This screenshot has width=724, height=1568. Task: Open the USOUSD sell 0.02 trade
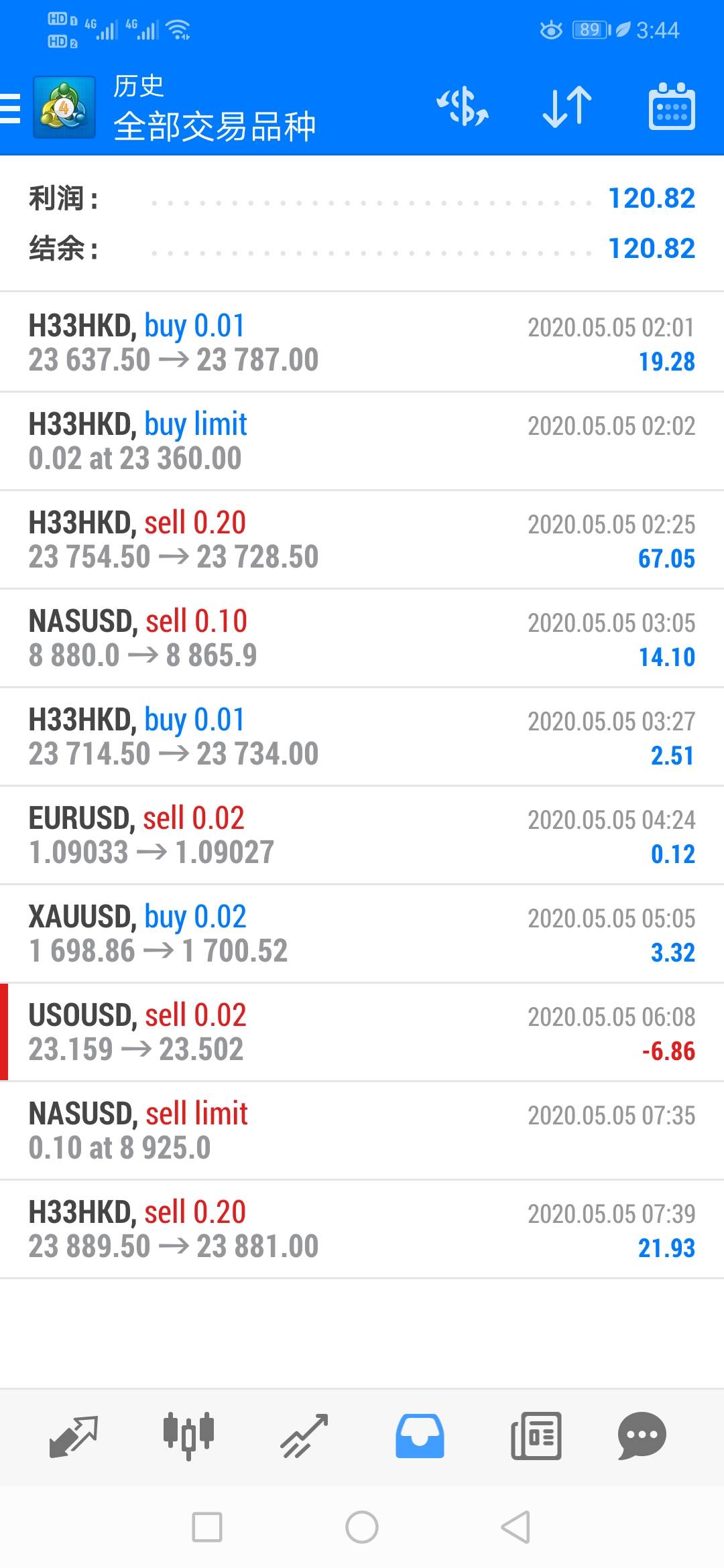pos(362,1032)
